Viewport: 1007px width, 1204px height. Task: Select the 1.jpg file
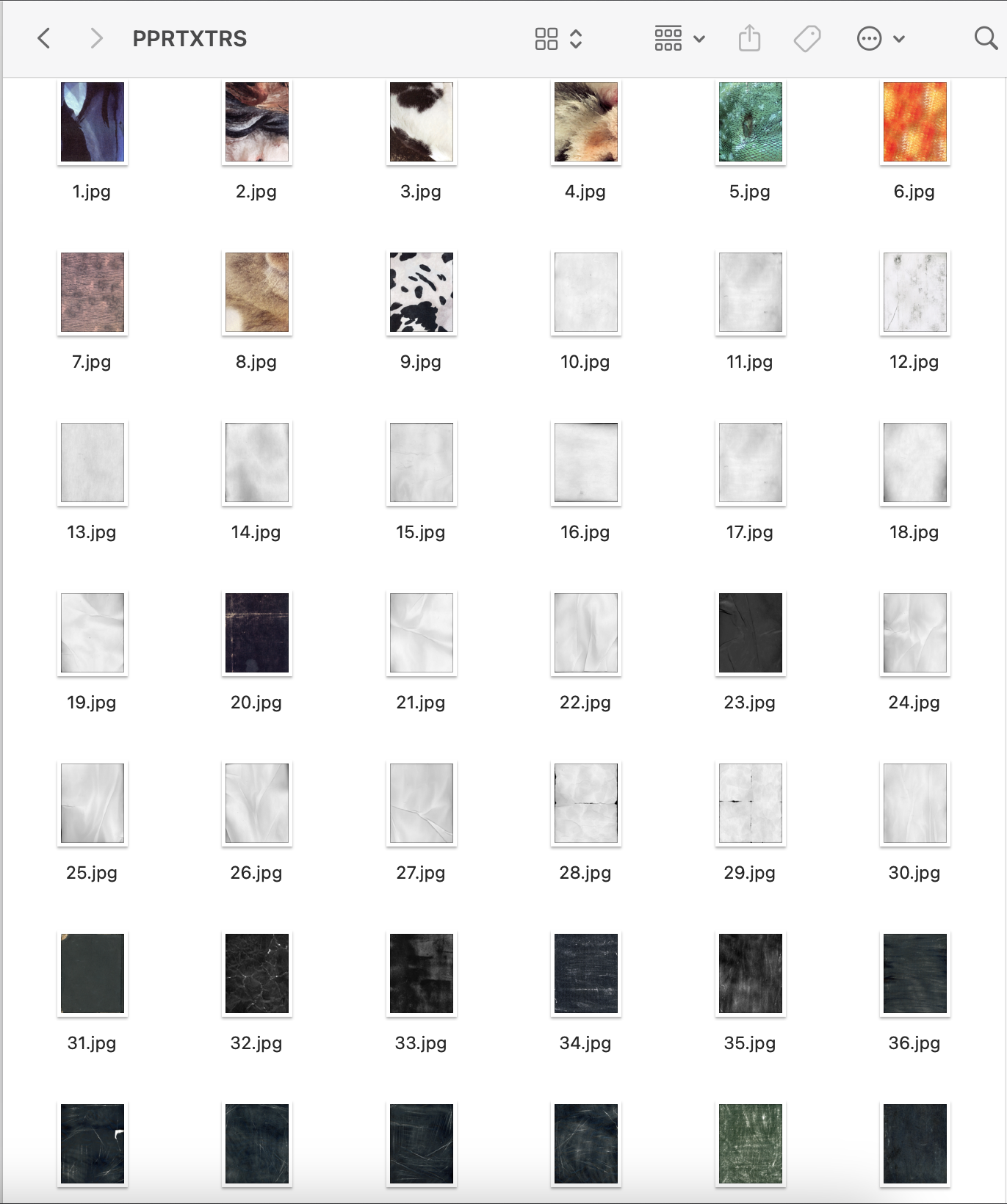[93, 122]
